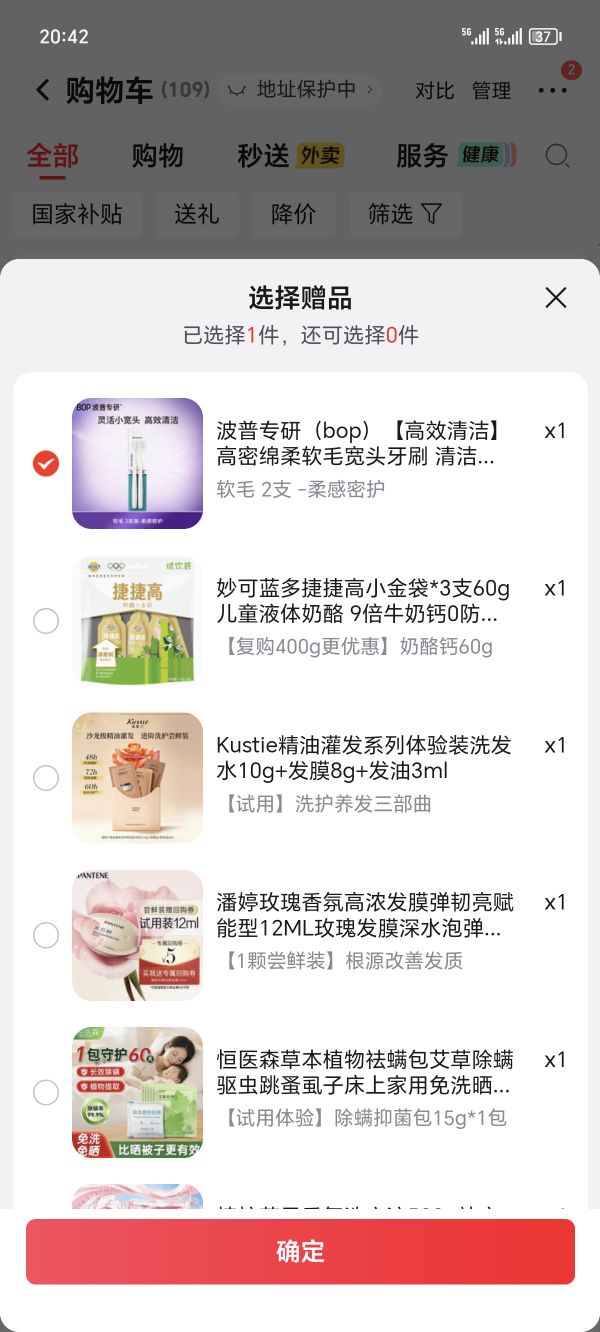Confirm the gift choice with 确定
The height and width of the screenshot is (1332, 600).
300,1251
